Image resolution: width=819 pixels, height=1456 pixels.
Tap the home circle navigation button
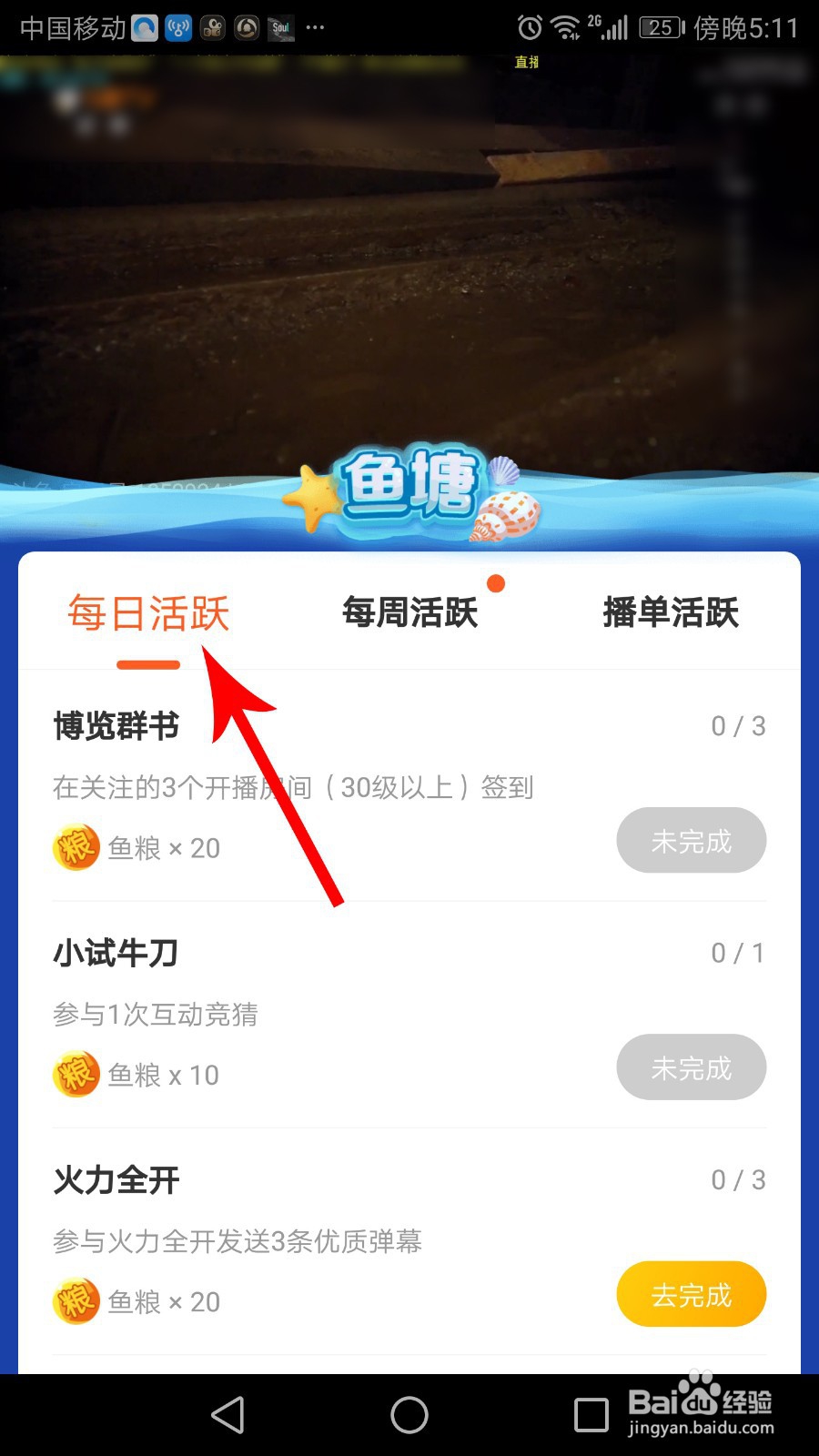[x=409, y=1415]
